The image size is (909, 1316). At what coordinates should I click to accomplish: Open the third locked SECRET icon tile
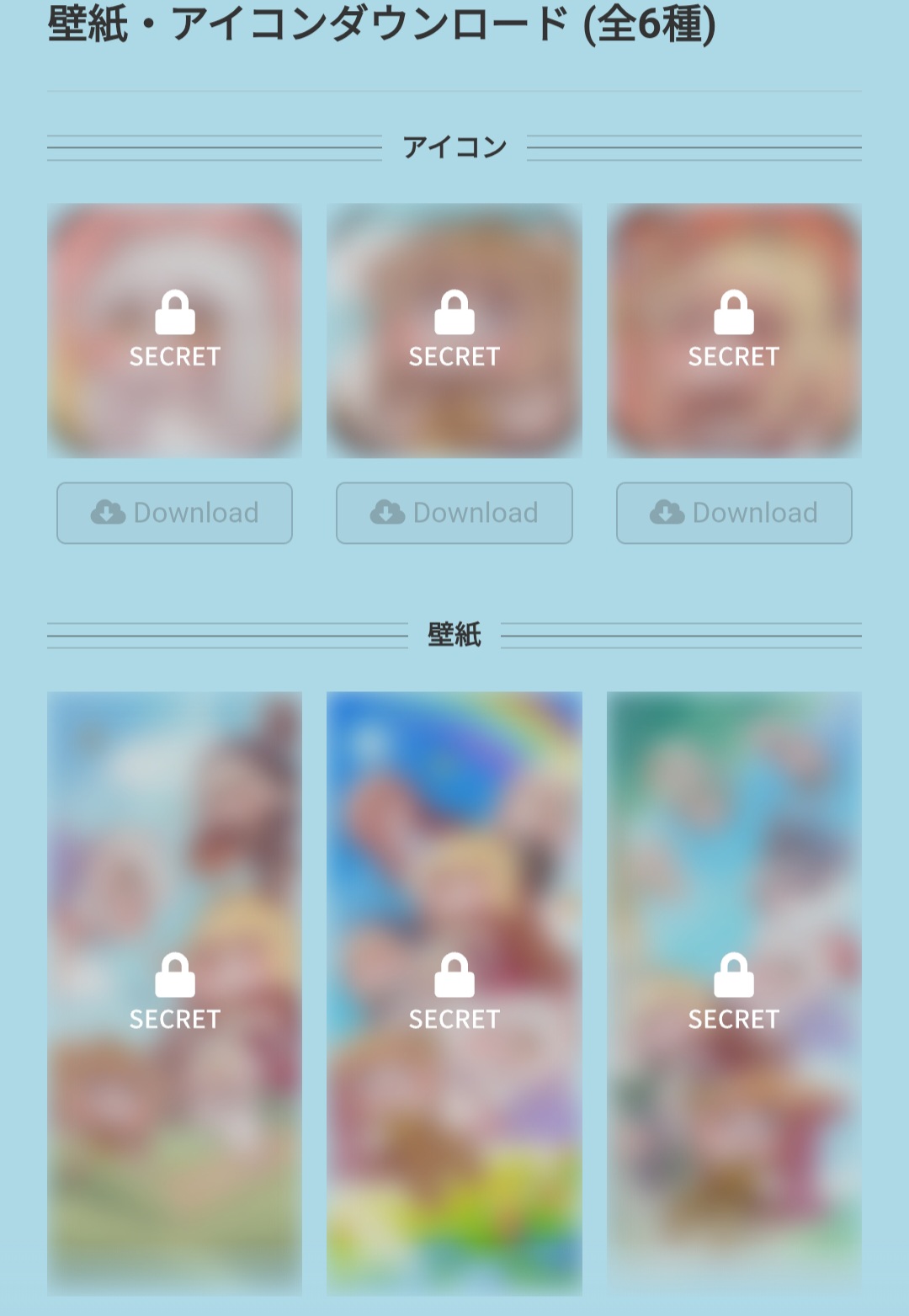734,330
